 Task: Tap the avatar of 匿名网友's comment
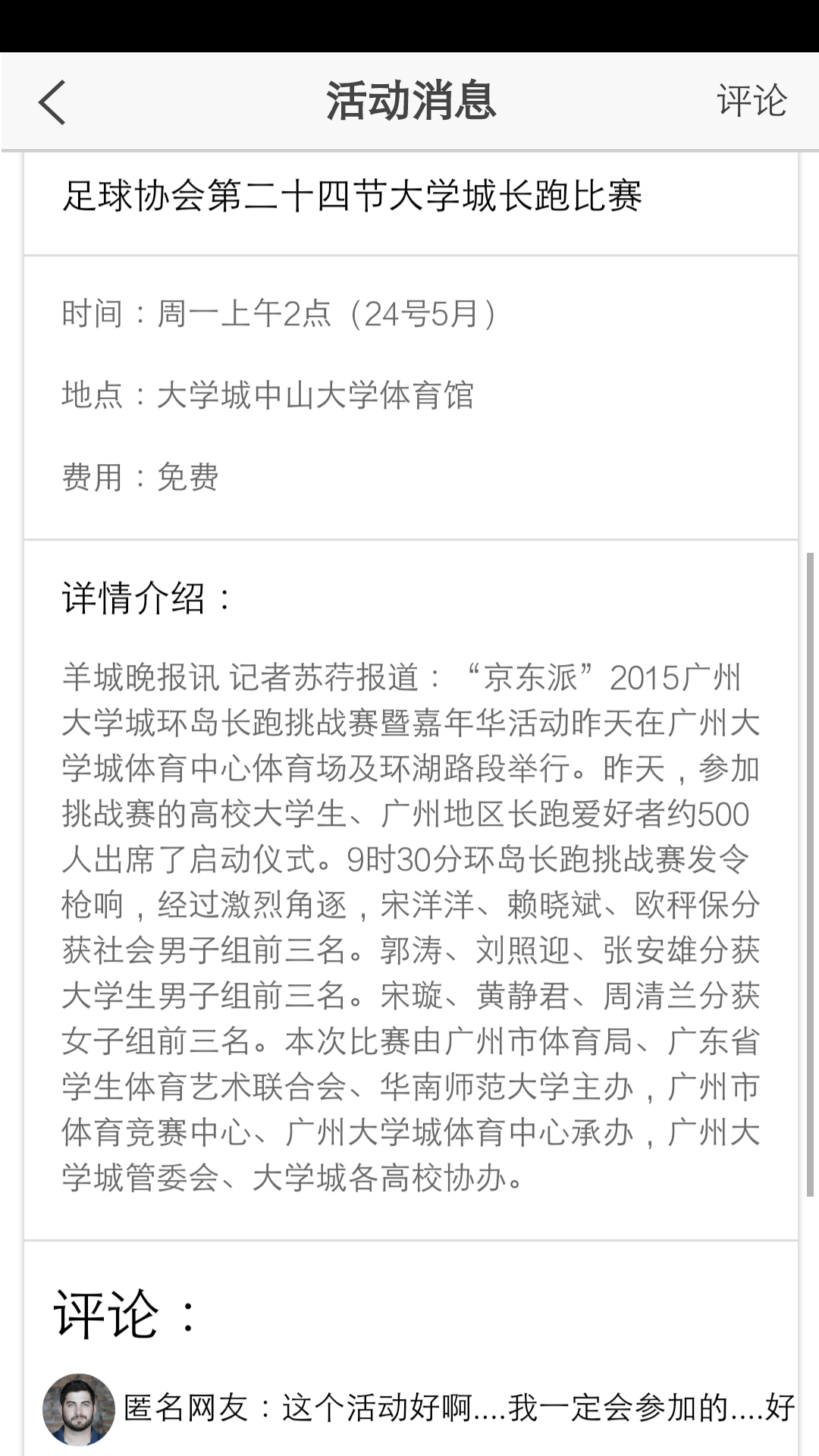pyautogui.click(x=79, y=1409)
